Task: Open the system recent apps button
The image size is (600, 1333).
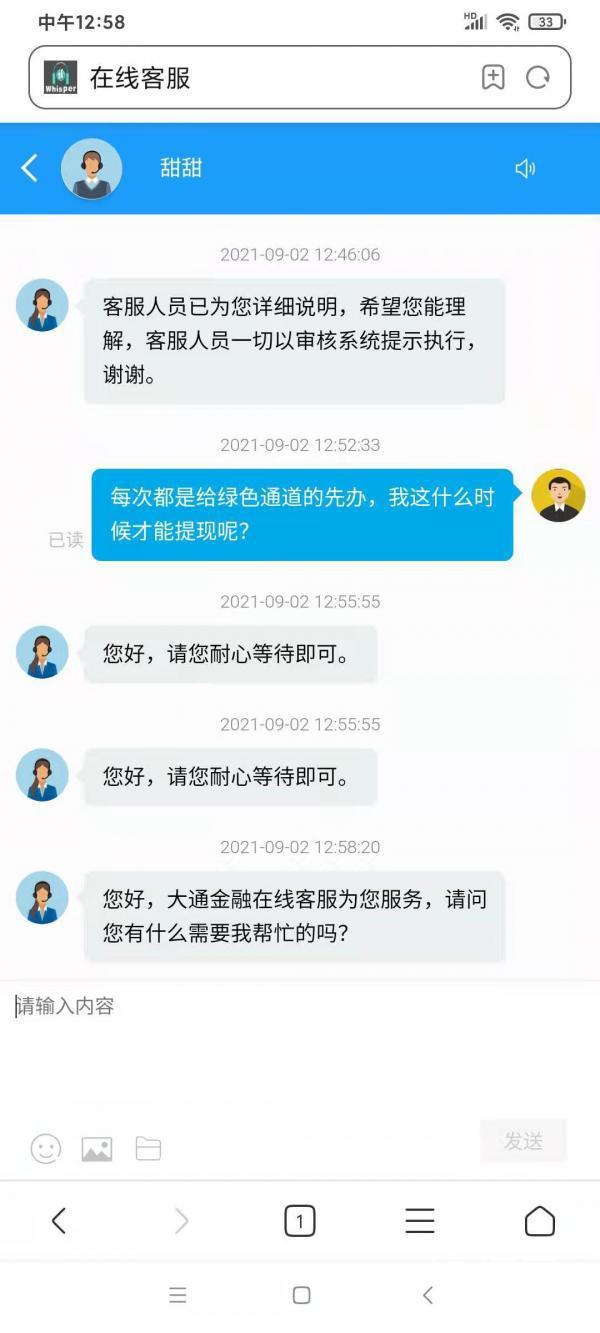Action: 178,1295
